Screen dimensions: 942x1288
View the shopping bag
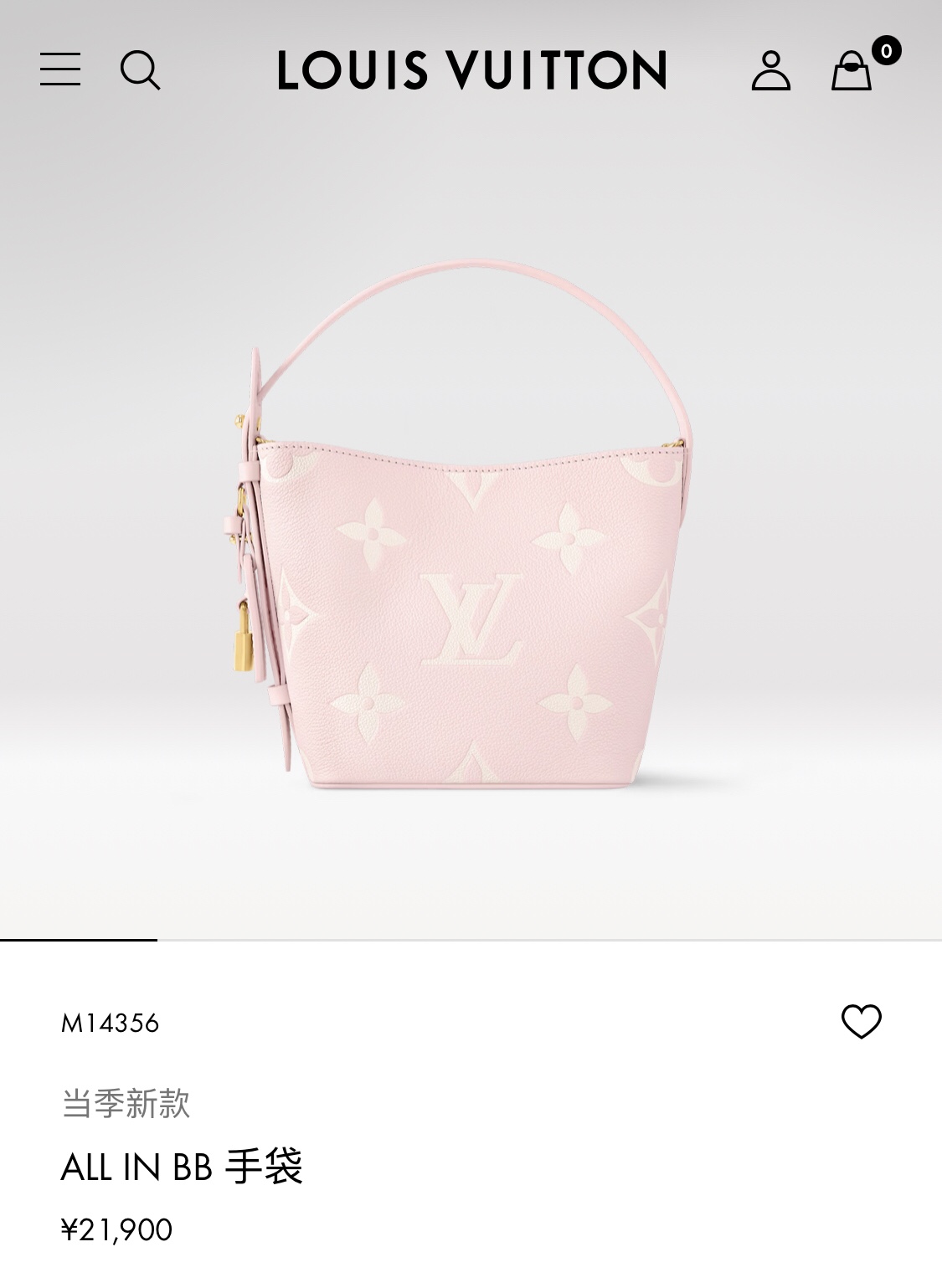(x=852, y=70)
